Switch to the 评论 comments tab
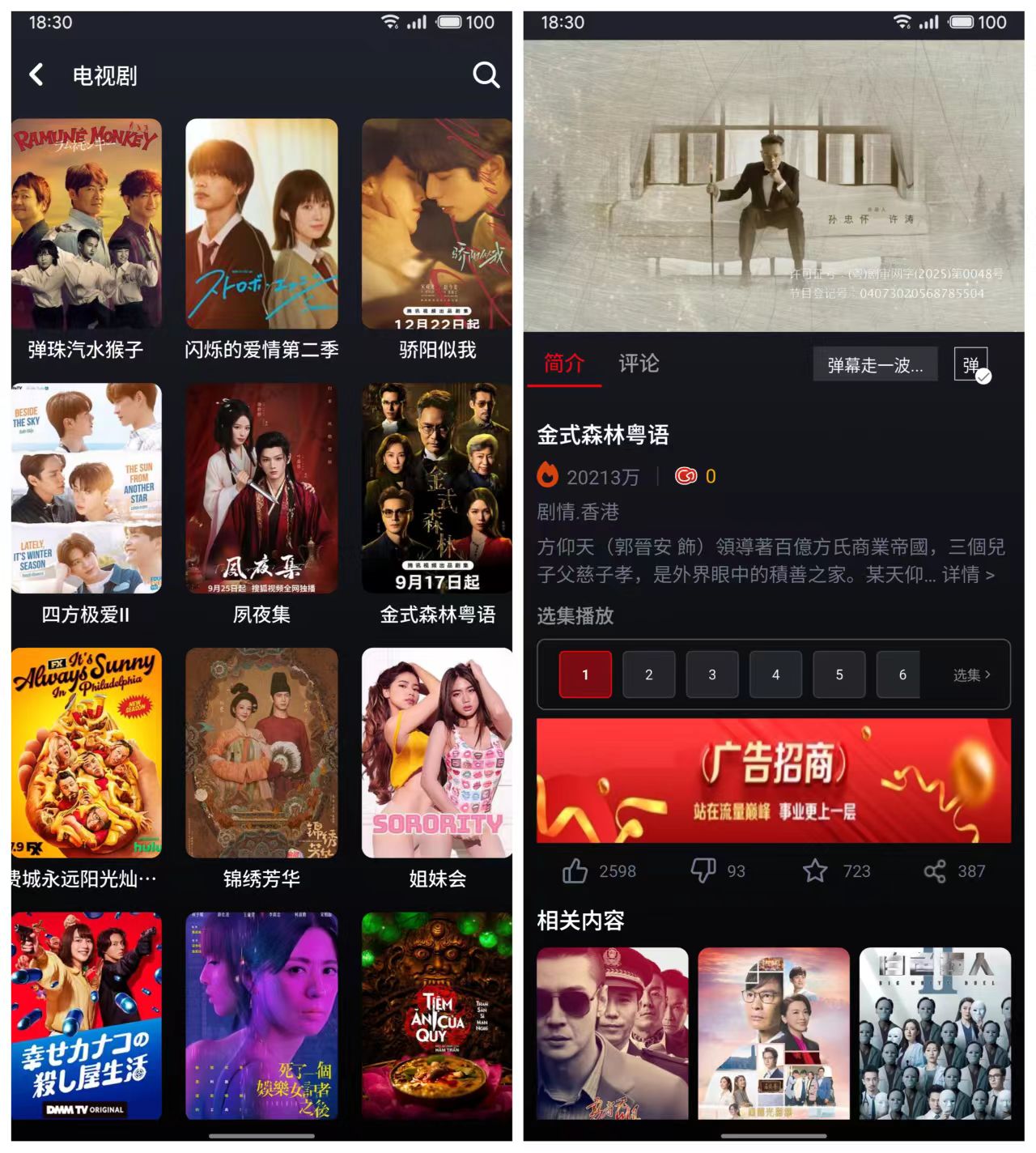Image resolution: width=1036 pixels, height=1153 pixels. [x=639, y=364]
